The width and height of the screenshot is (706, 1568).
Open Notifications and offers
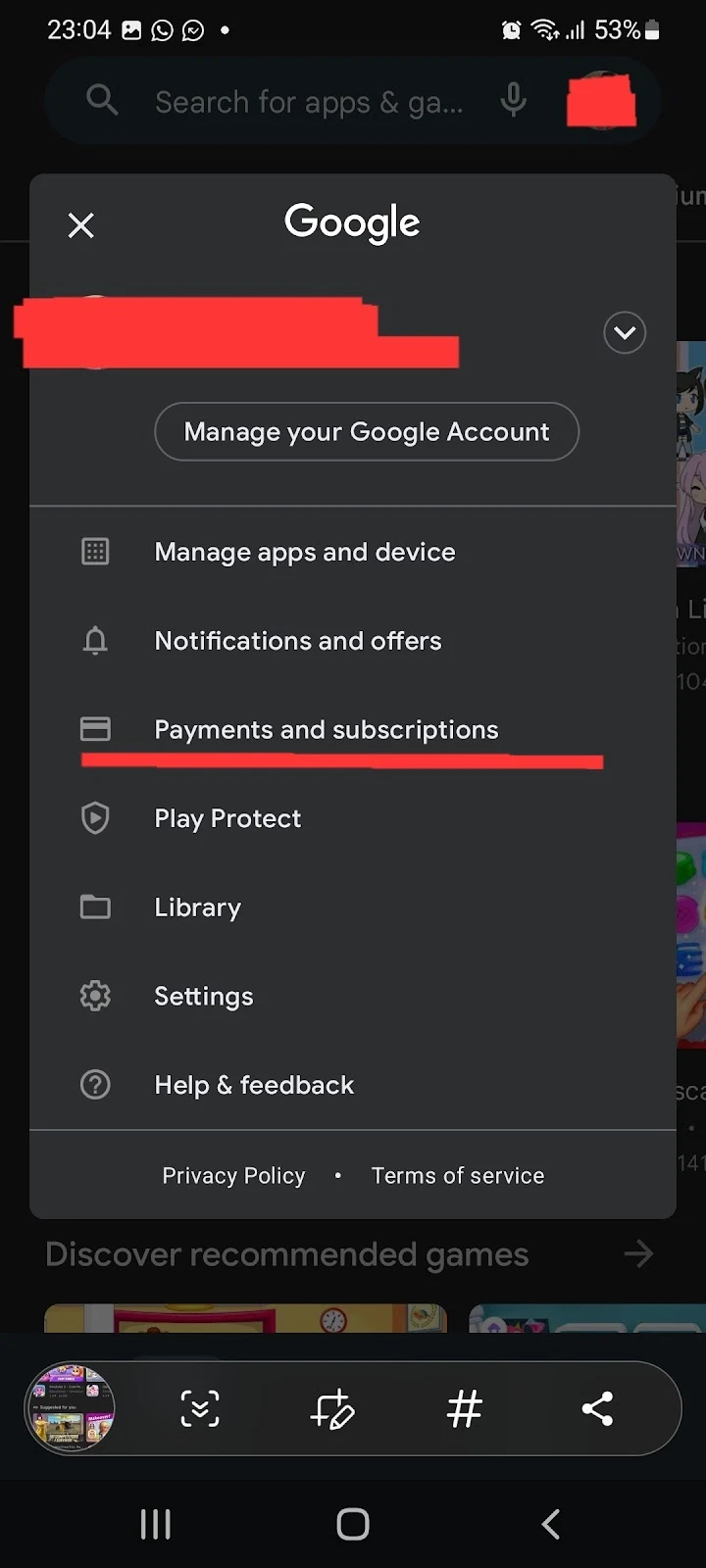coord(353,641)
